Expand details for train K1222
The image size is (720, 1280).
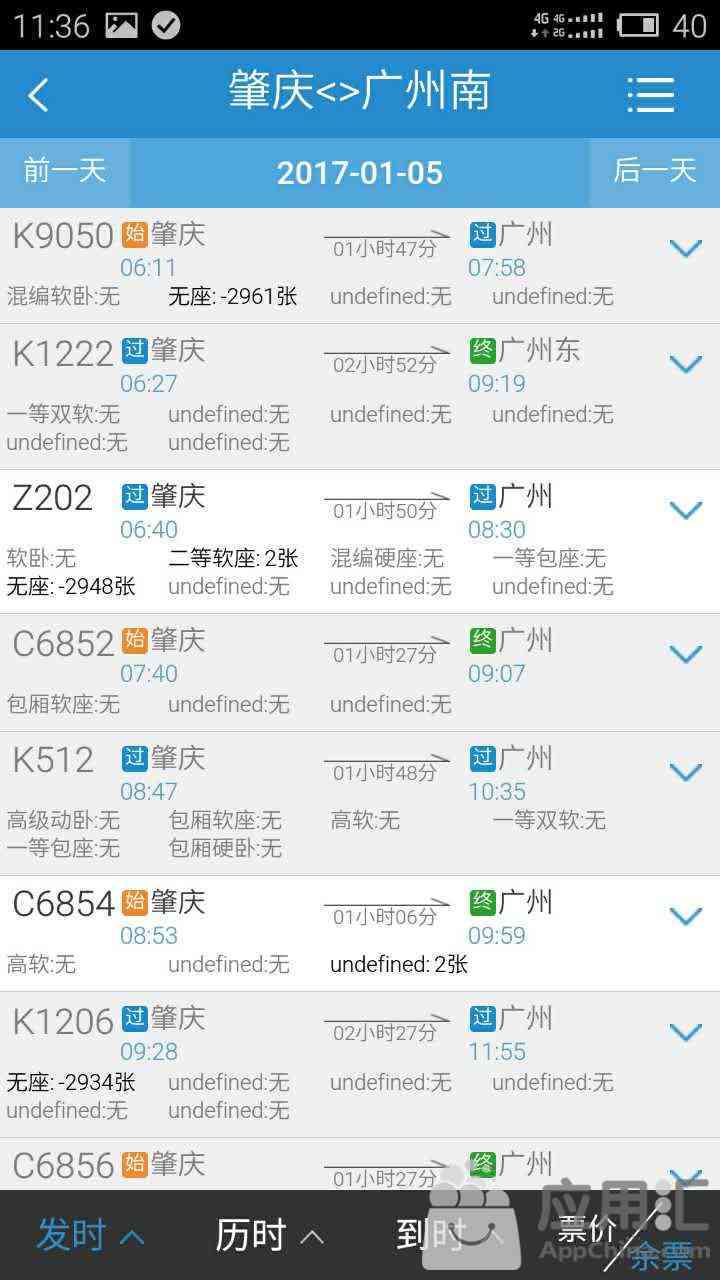click(x=685, y=364)
